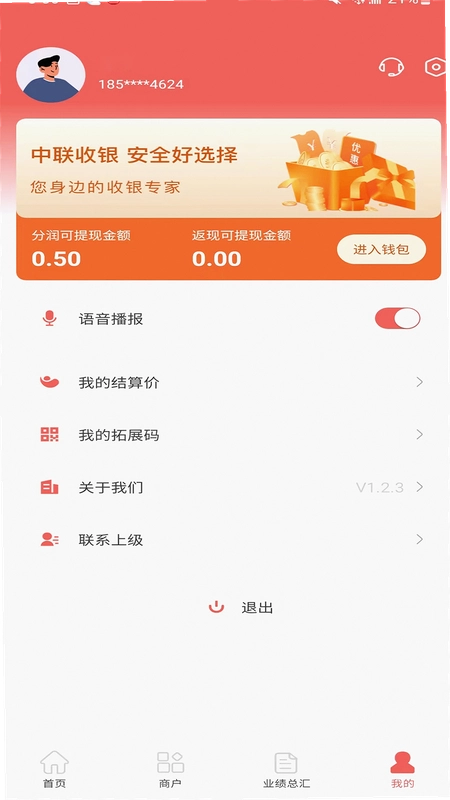This screenshot has width=450, height=800.
Task: Switch to the 商户 tab
Action: click(x=170, y=769)
